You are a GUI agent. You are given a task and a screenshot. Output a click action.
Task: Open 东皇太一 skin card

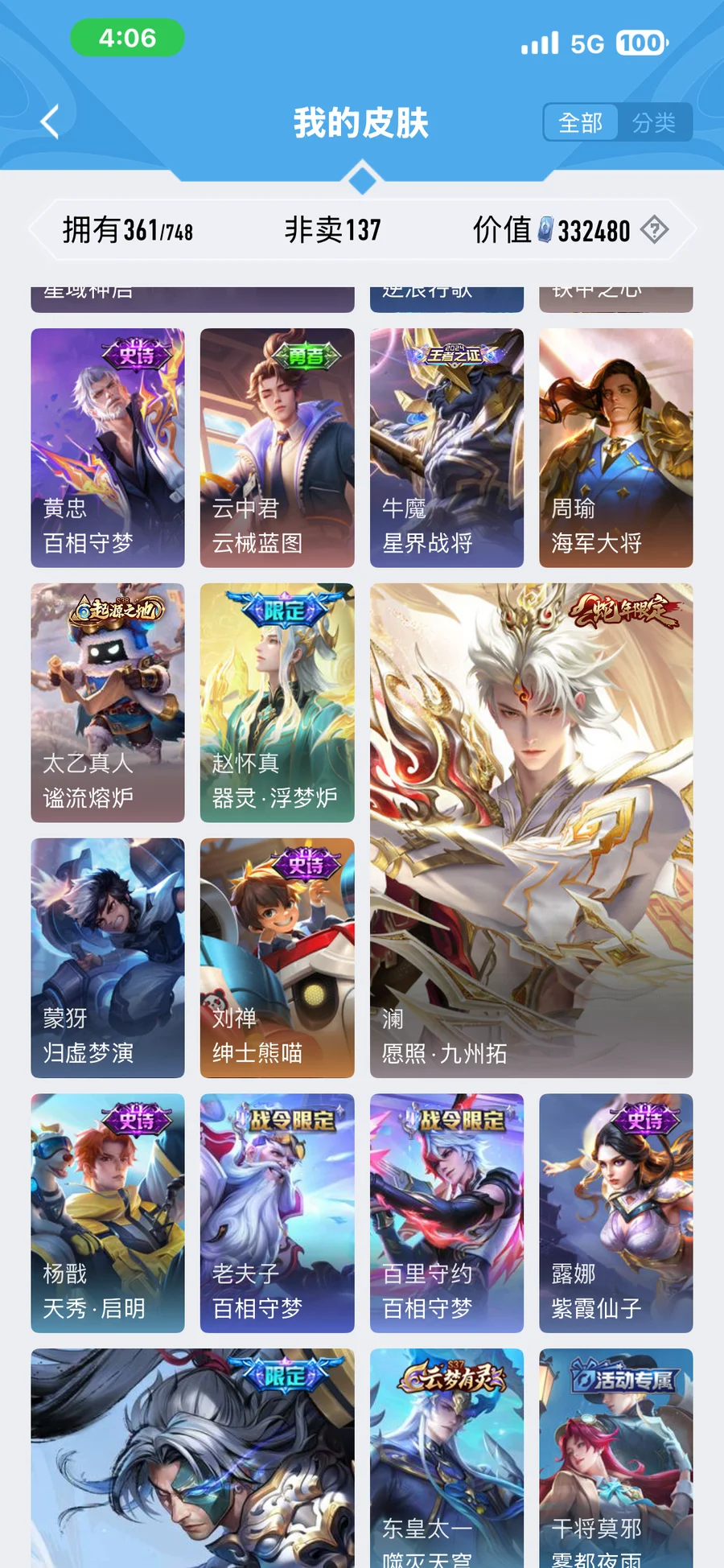point(446,1458)
